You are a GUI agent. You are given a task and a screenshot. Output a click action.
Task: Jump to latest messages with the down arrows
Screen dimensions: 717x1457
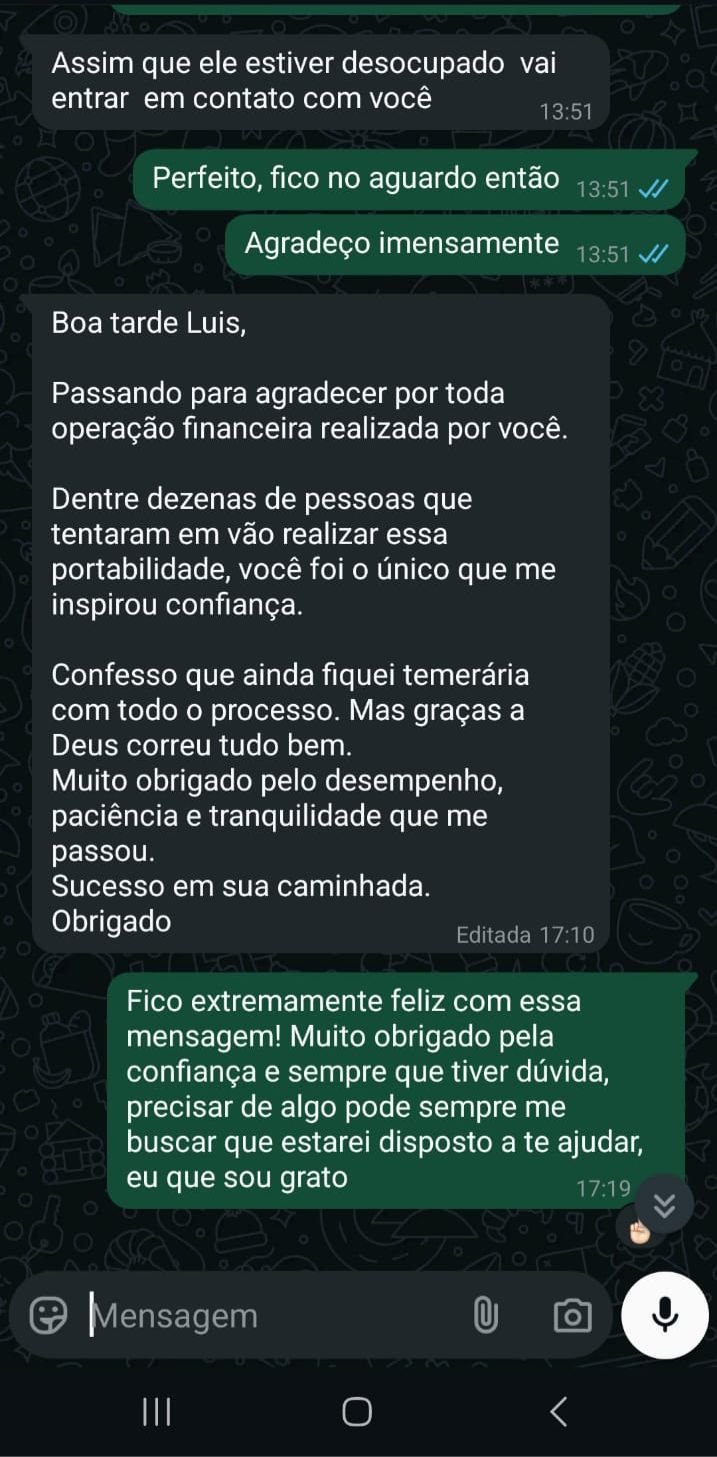665,1206
